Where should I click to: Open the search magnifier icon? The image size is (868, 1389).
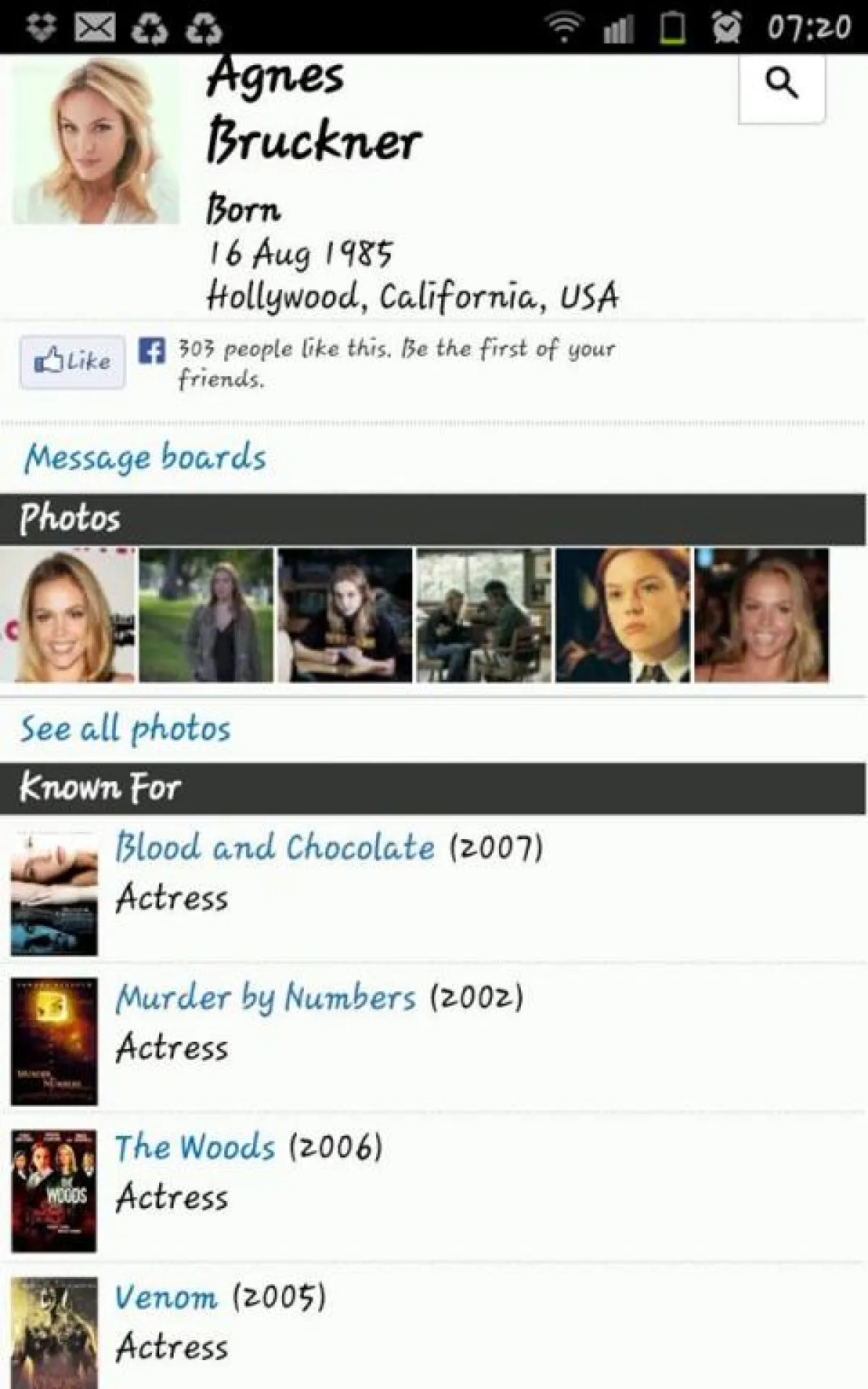point(781,85)
